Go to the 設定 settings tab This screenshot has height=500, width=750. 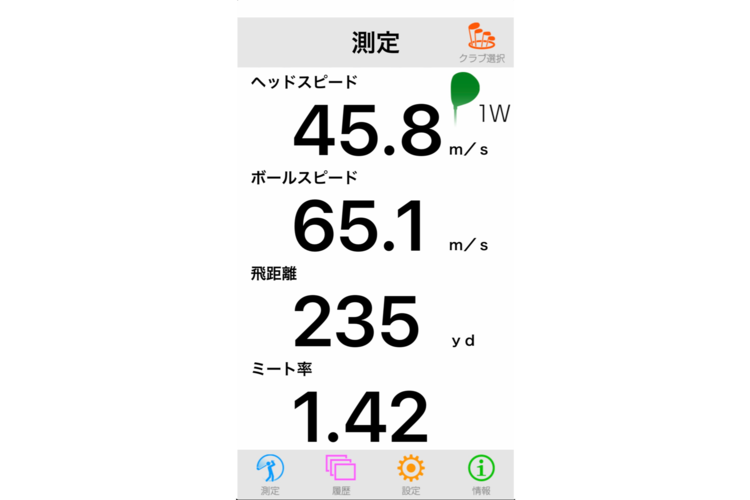(x=410, y=474)
